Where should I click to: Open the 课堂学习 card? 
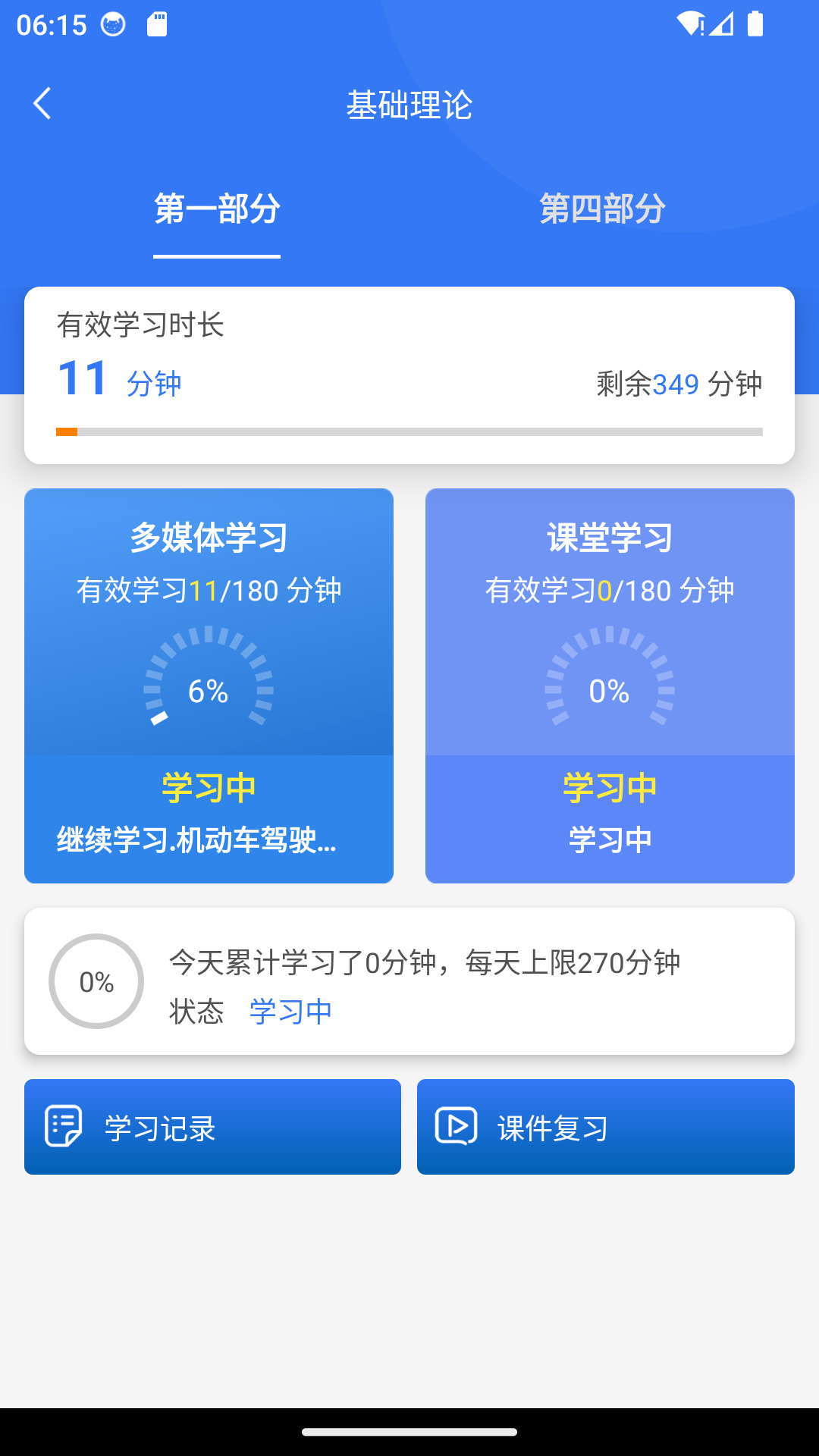click(x=610, y=685)
